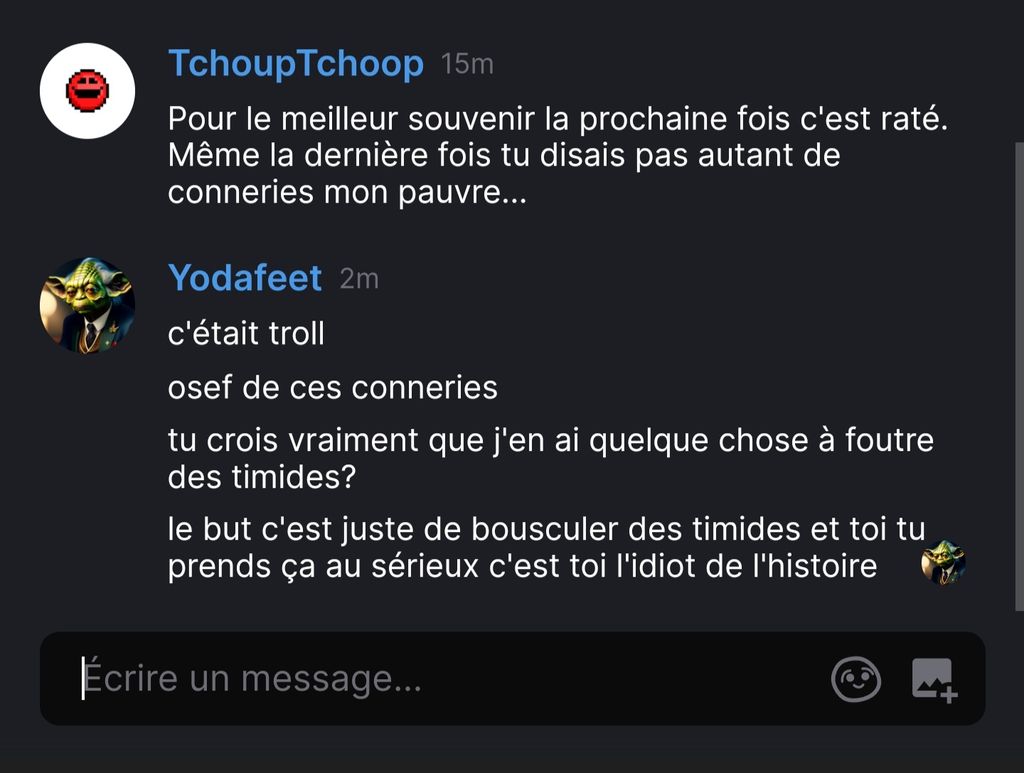Open the emoji picker

pos(856,679)
